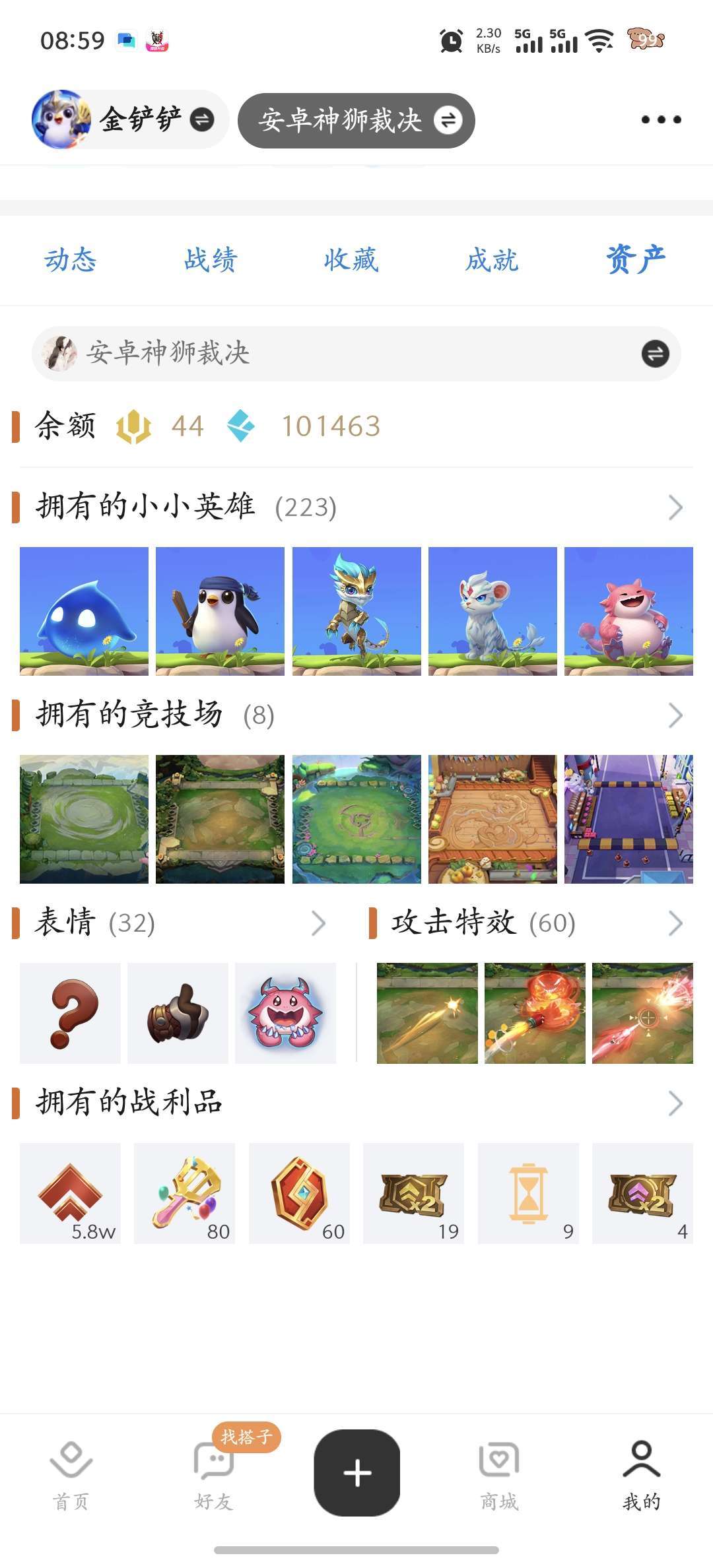
Task: Go to the 成就 tab
Action: [x=492, y=259]
